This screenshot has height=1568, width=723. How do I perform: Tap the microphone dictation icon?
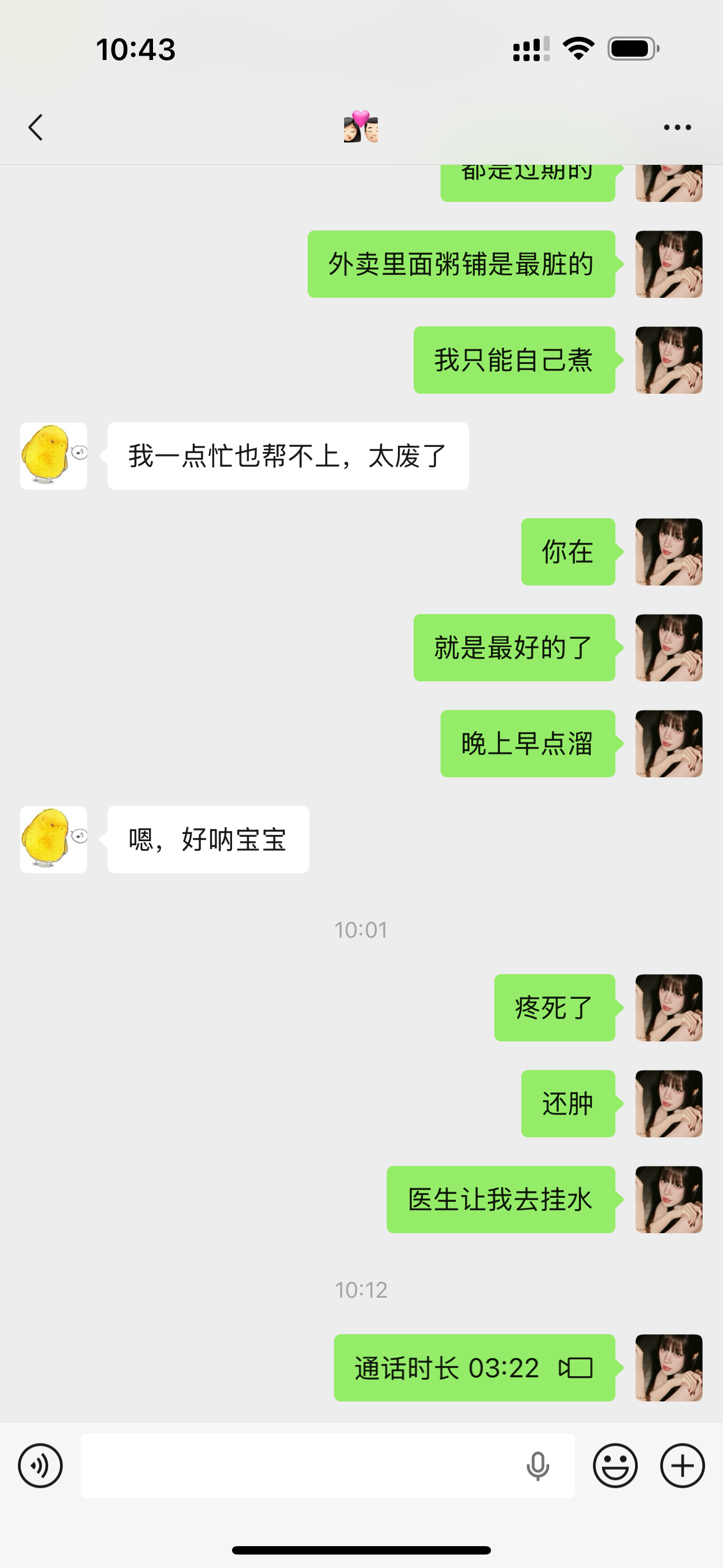point(537,1466)
